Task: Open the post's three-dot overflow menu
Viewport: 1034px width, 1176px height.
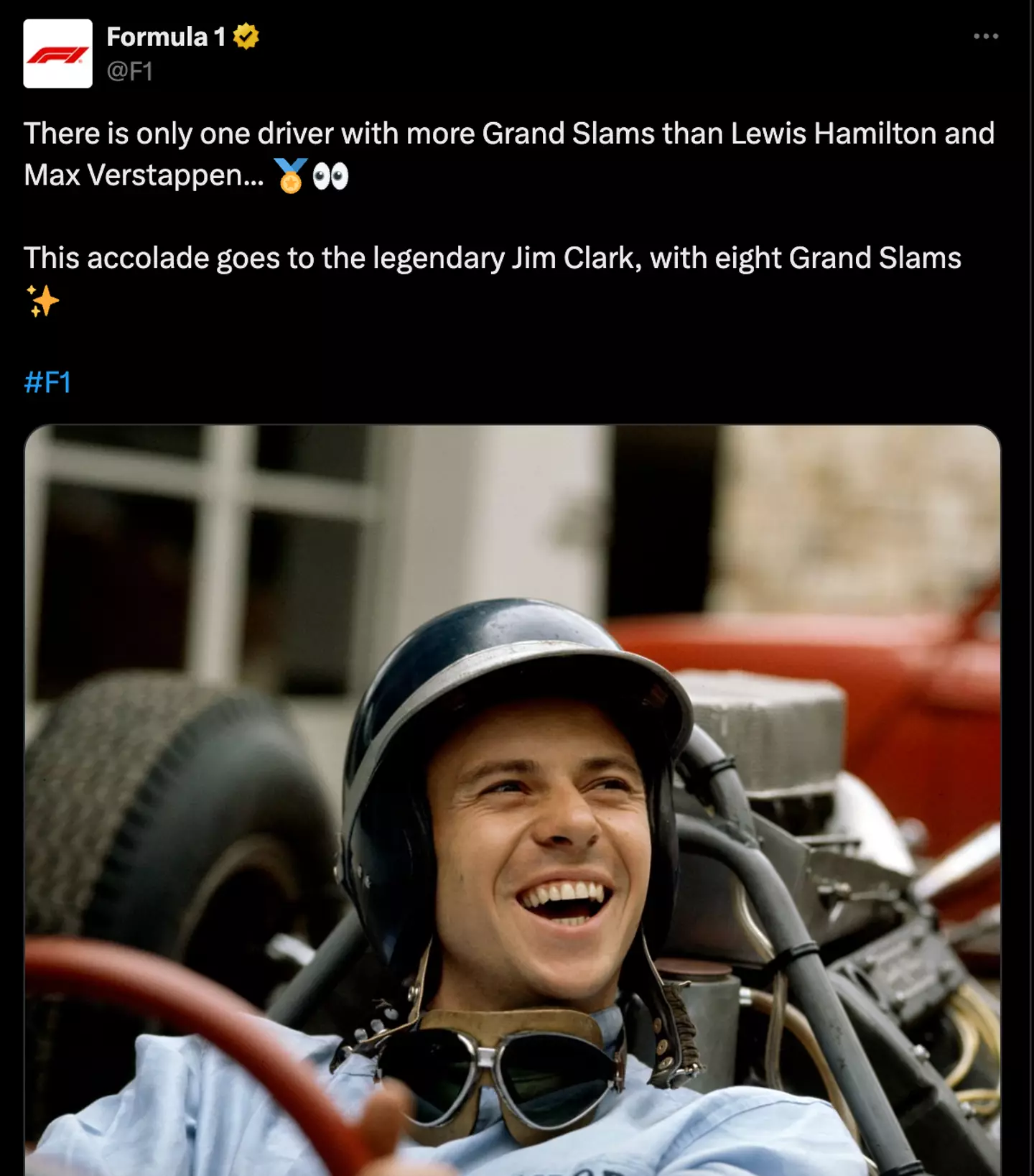Action: pyautogui.click(x=985, y=36)
